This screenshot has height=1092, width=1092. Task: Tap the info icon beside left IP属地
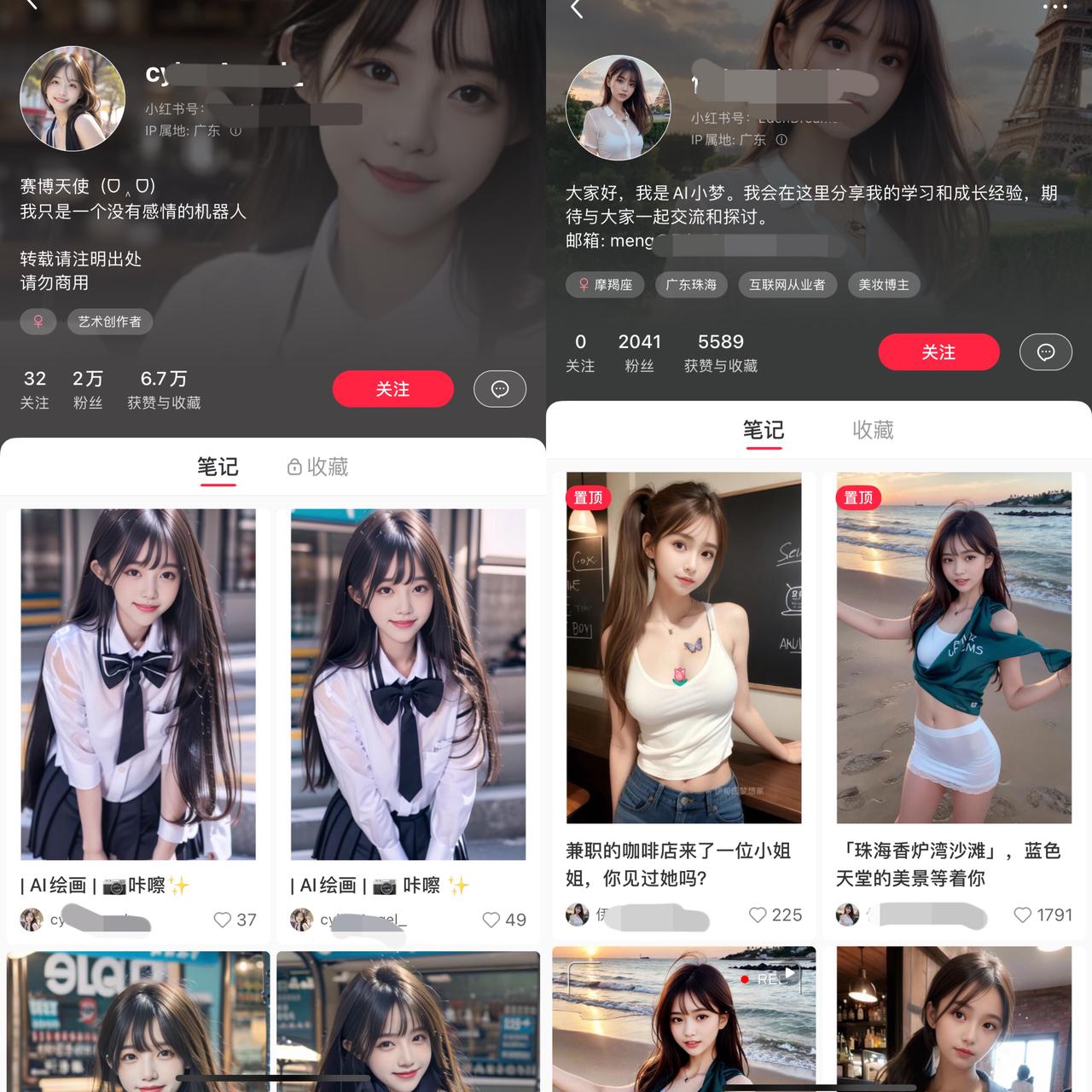click(x=235, y=131)
